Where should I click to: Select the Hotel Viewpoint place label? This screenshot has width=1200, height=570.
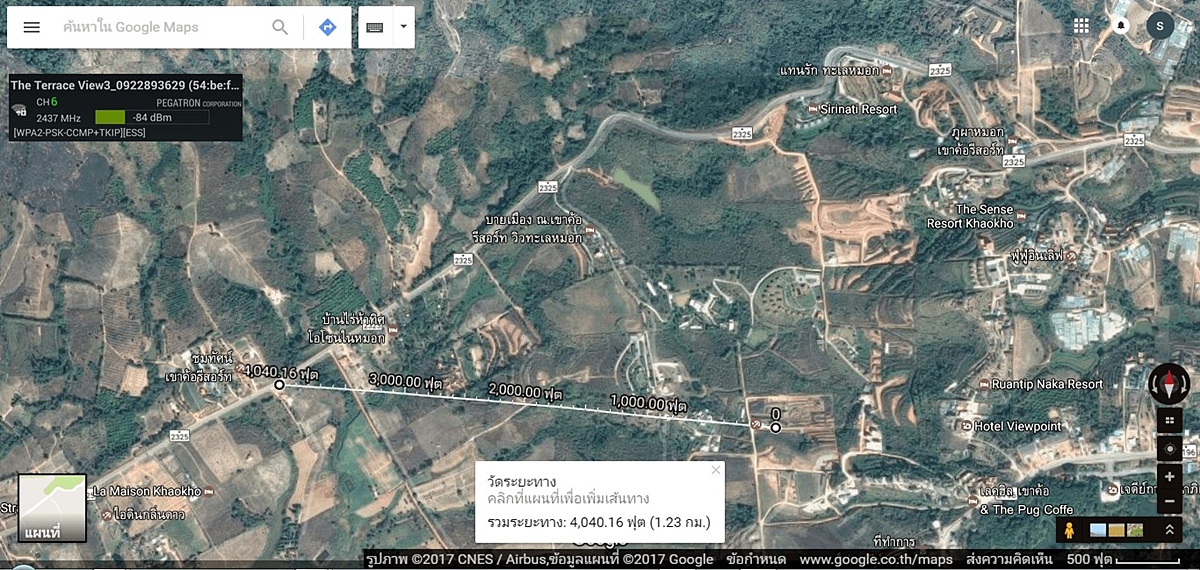click(x=1016, y=426)
